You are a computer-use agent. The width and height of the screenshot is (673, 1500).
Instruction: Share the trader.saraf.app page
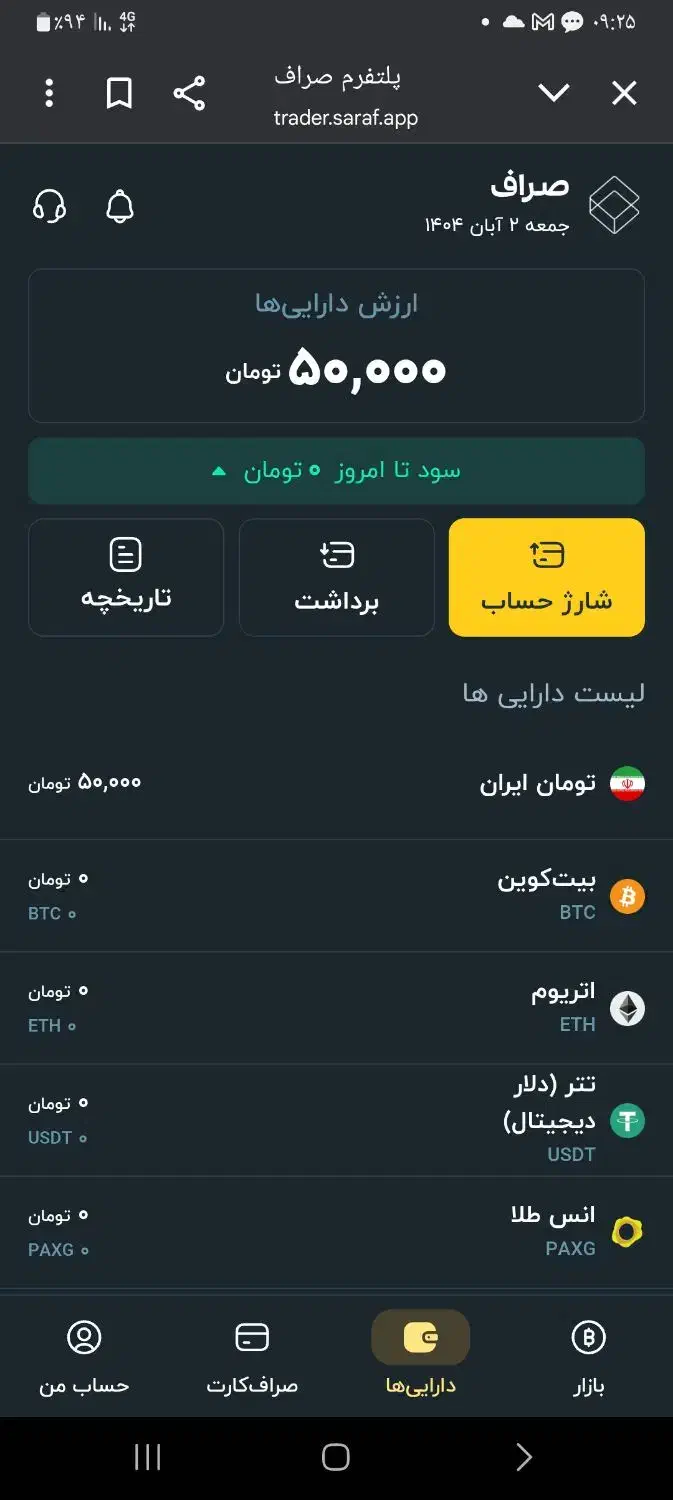coord(189,94)
